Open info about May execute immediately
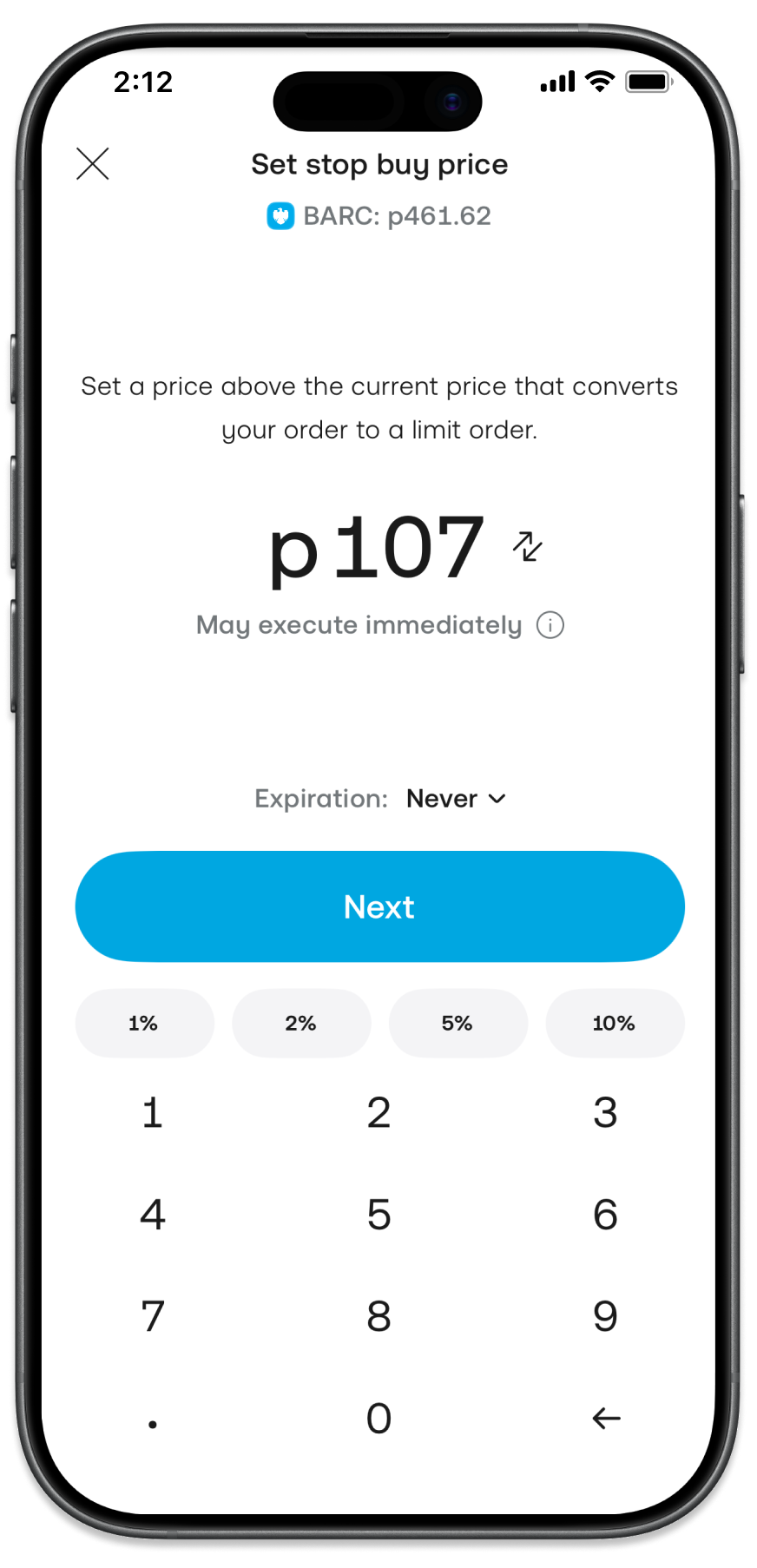 pos(550,625)
